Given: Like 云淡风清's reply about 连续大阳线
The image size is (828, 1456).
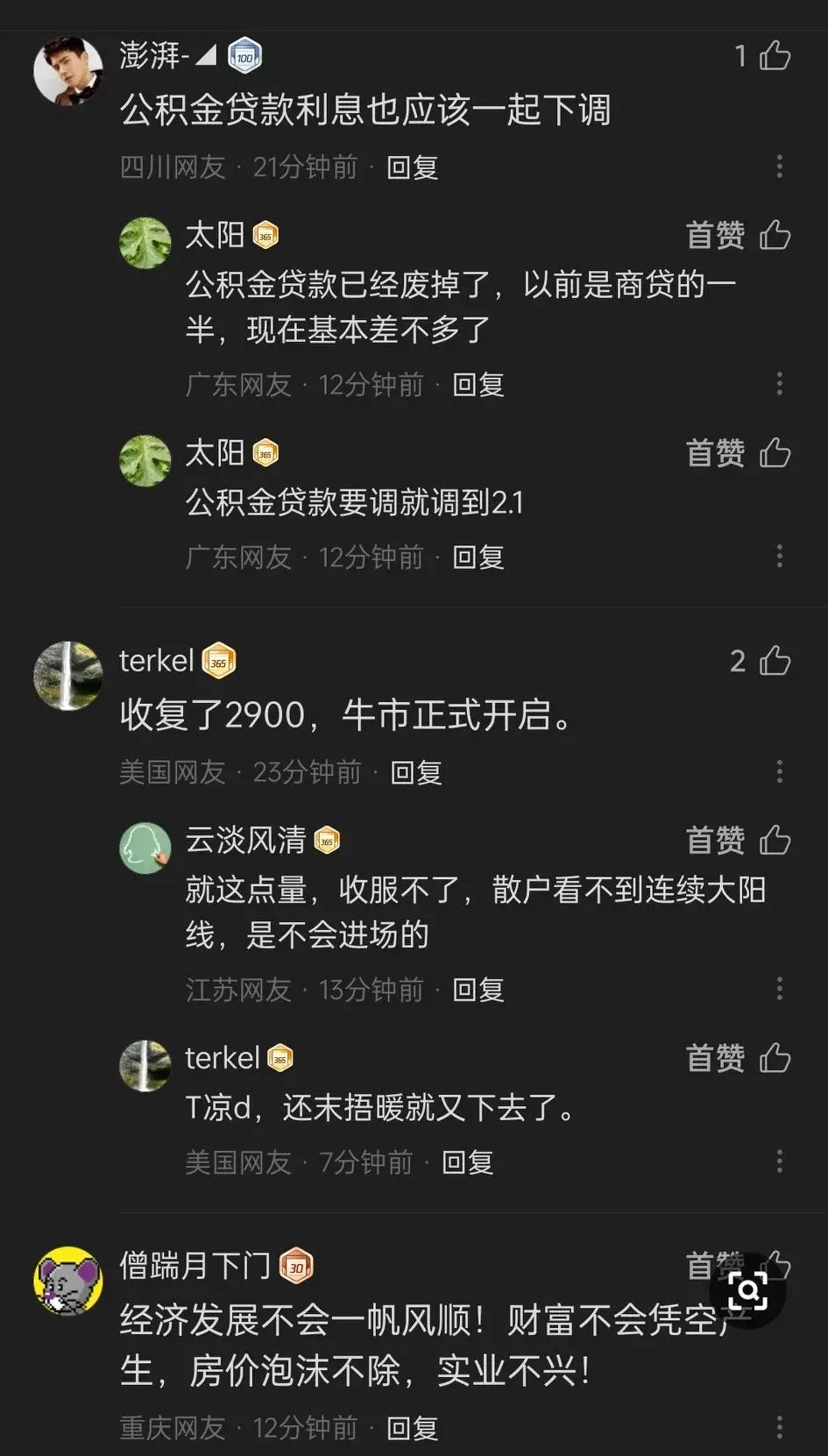Looking at the screenshot, I should [x=775, y=841].
